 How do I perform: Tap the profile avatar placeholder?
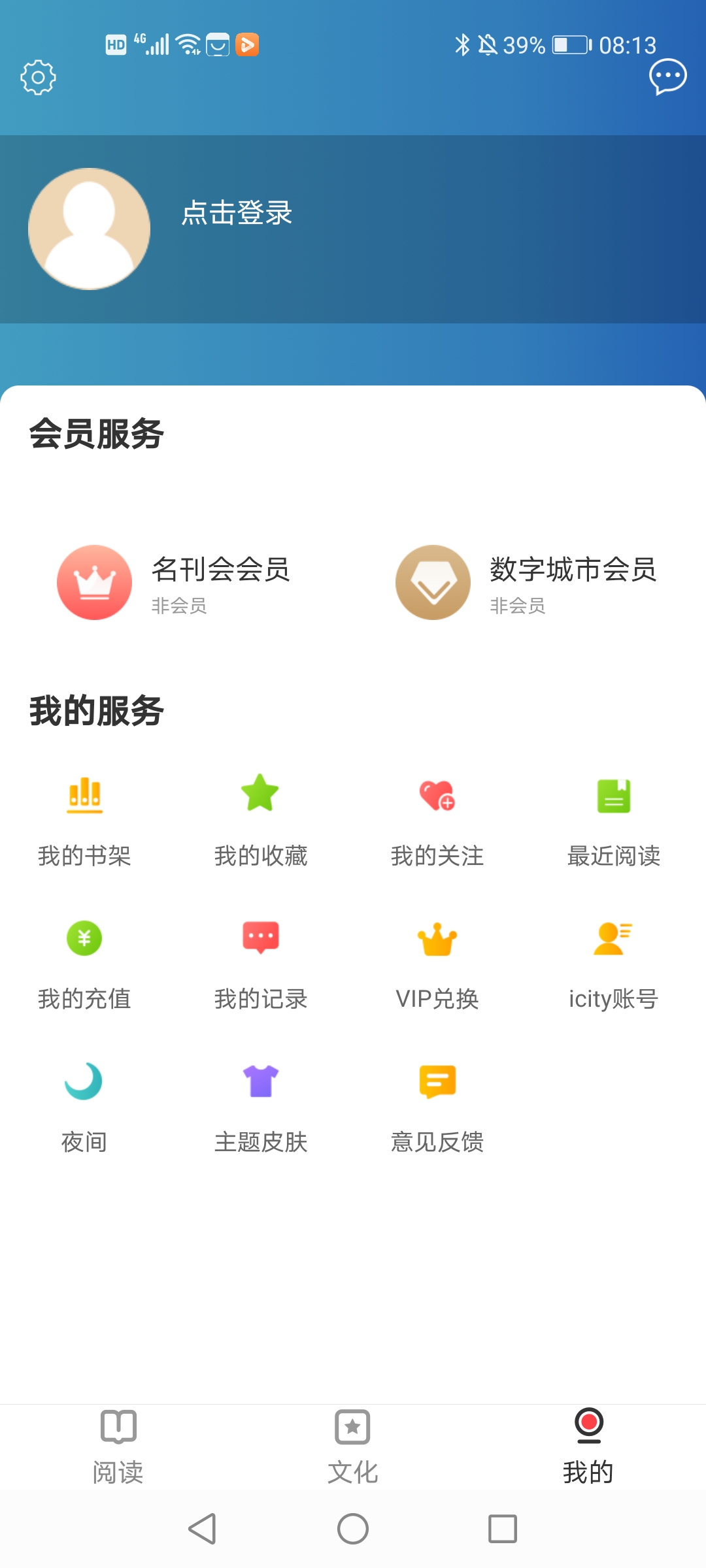[90, 229]
